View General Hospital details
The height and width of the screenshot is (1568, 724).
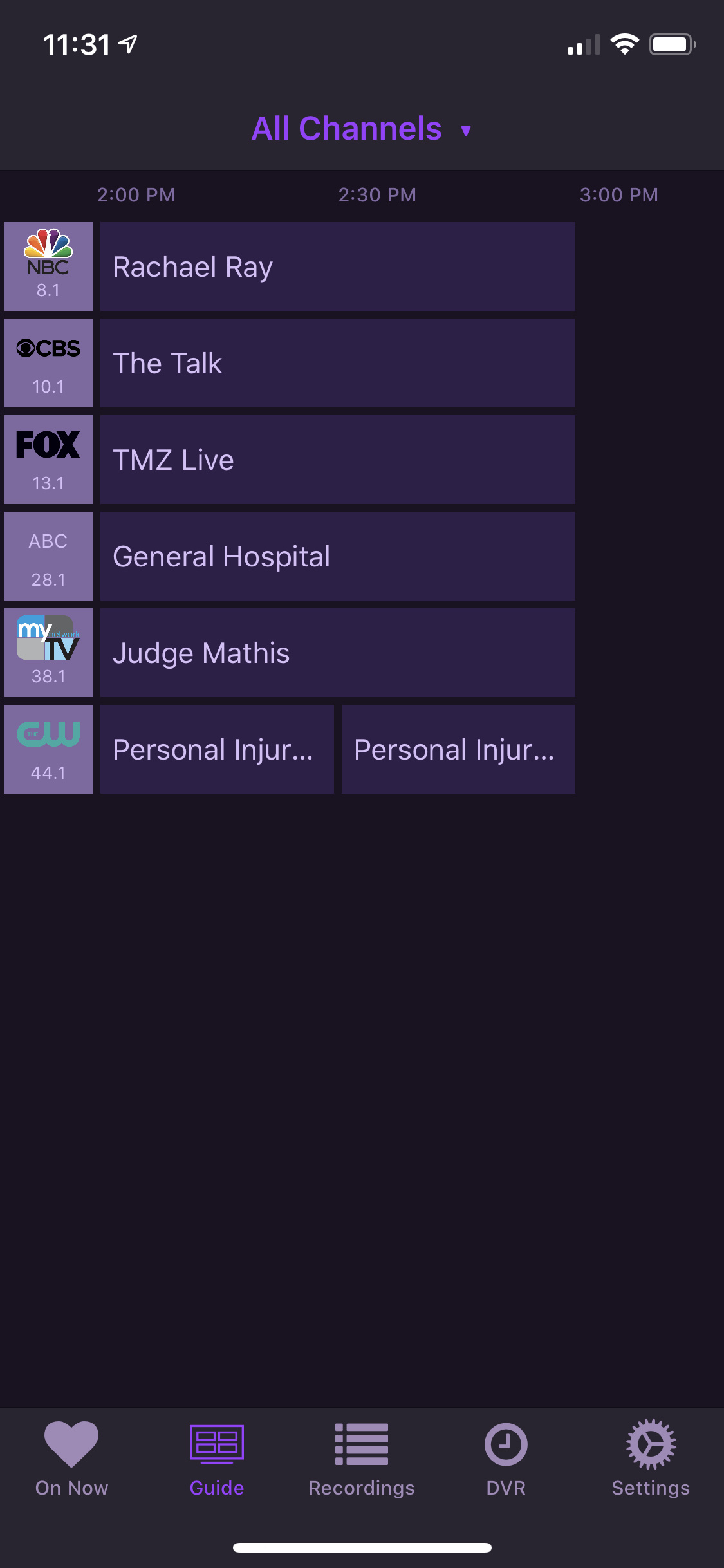(337, 556)
